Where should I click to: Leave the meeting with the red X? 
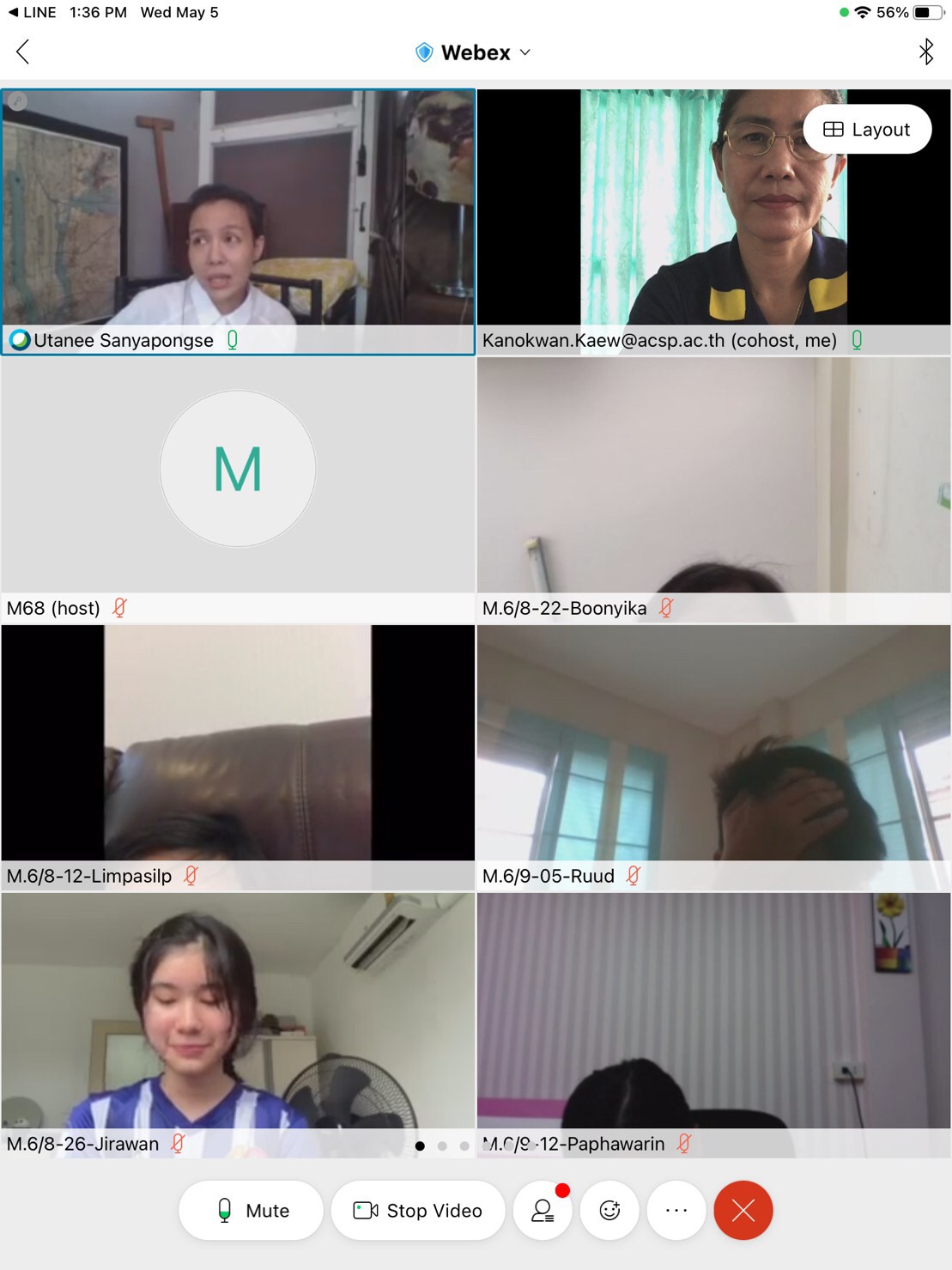click(x=743, y=1210)
